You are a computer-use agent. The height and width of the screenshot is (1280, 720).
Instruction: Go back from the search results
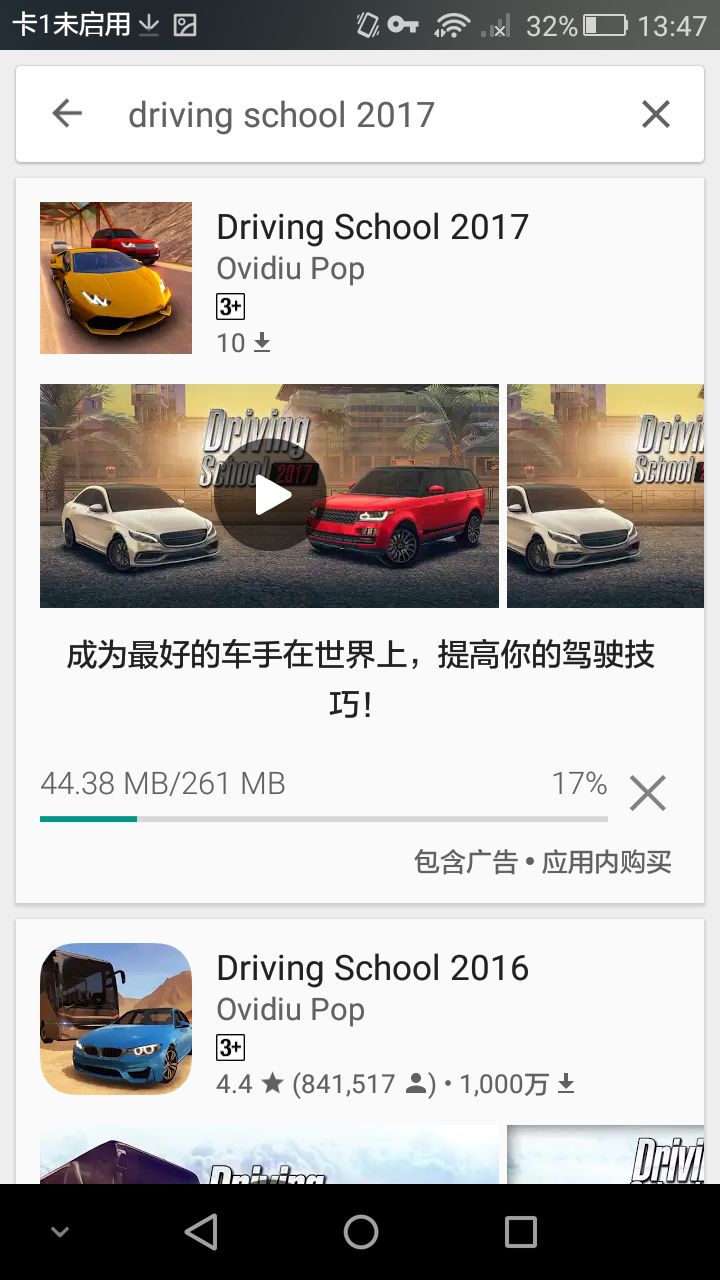click(x=67, y=114)
